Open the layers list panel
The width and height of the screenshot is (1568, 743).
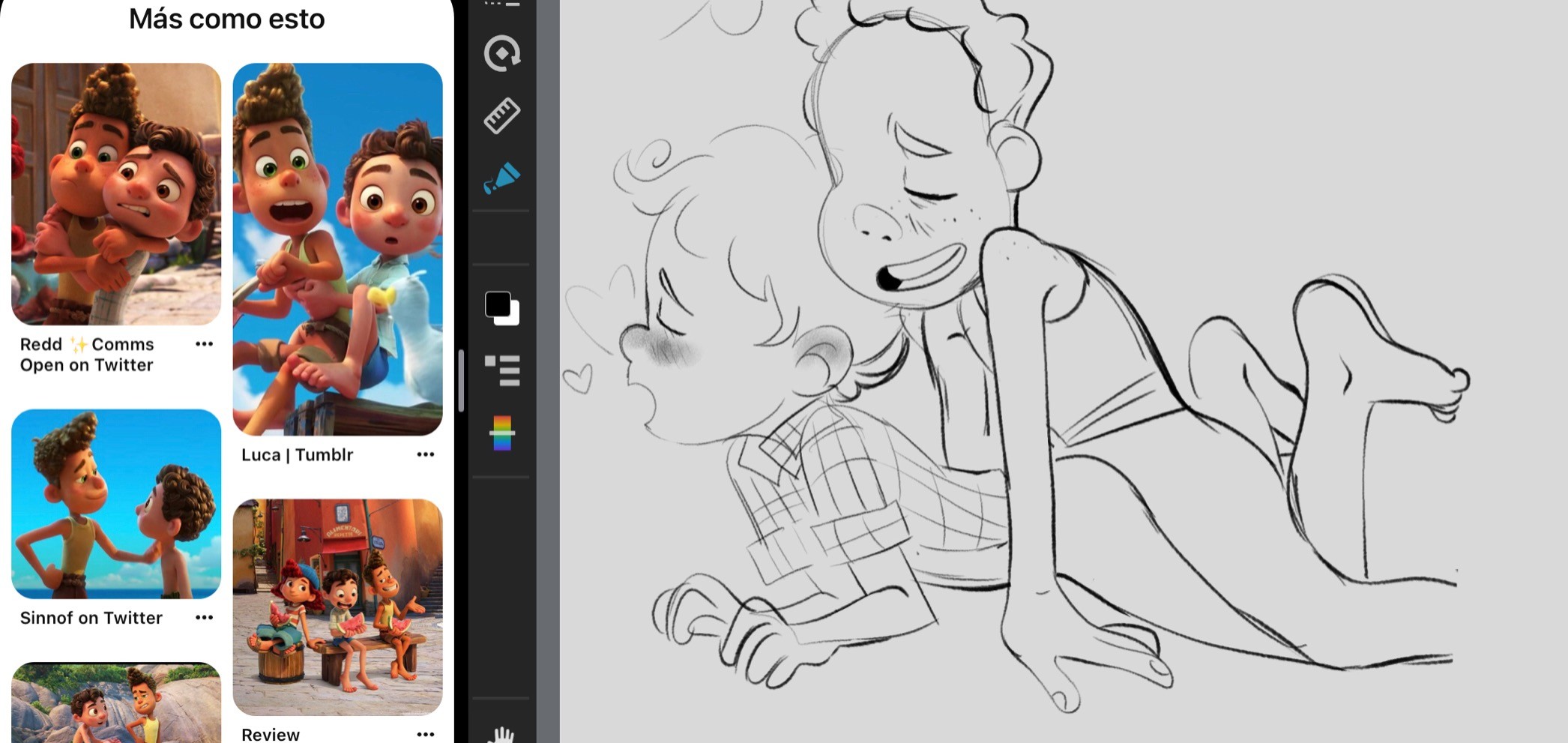click(x=501, y=370)
